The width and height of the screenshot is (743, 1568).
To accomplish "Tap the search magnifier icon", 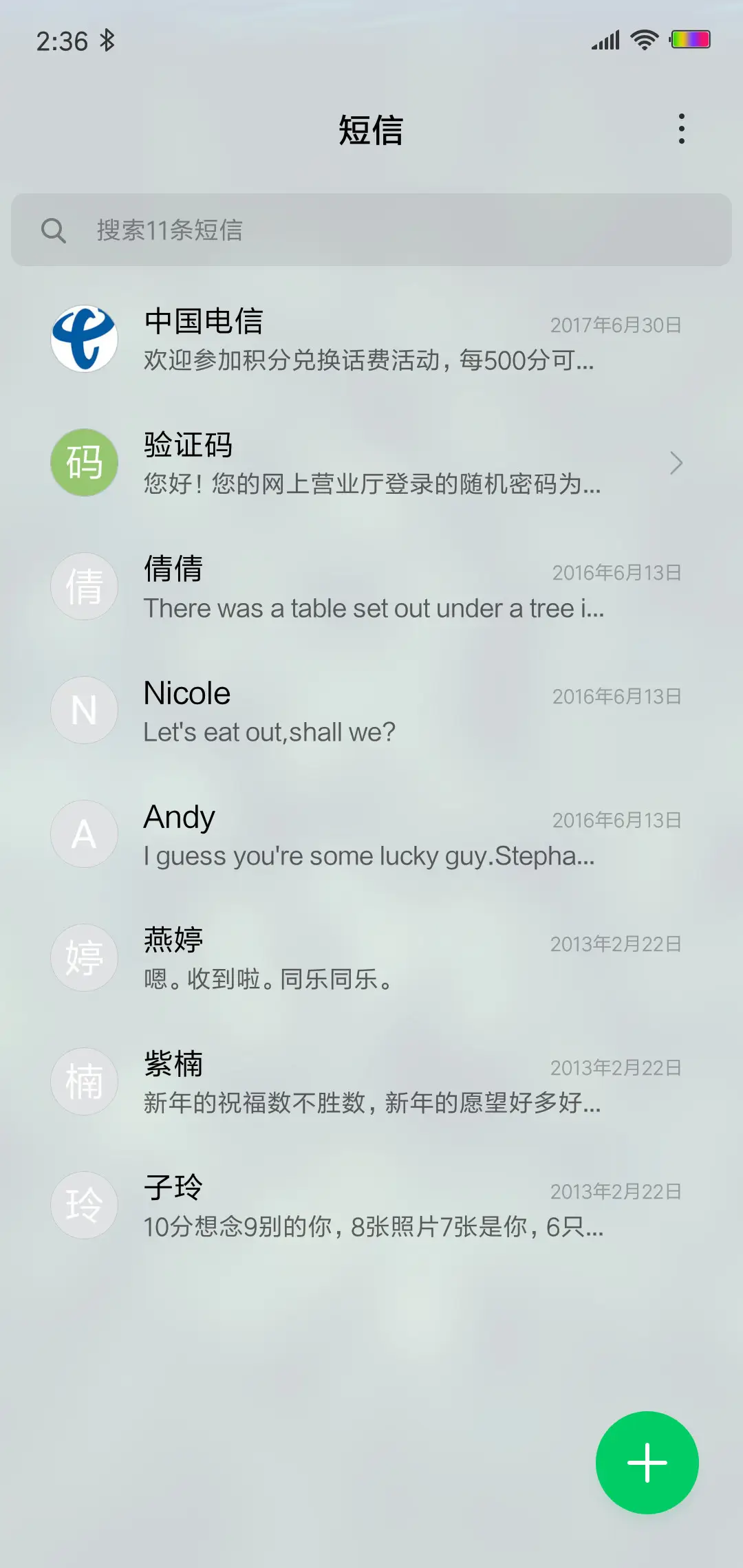I will click(x=55, y=230).
